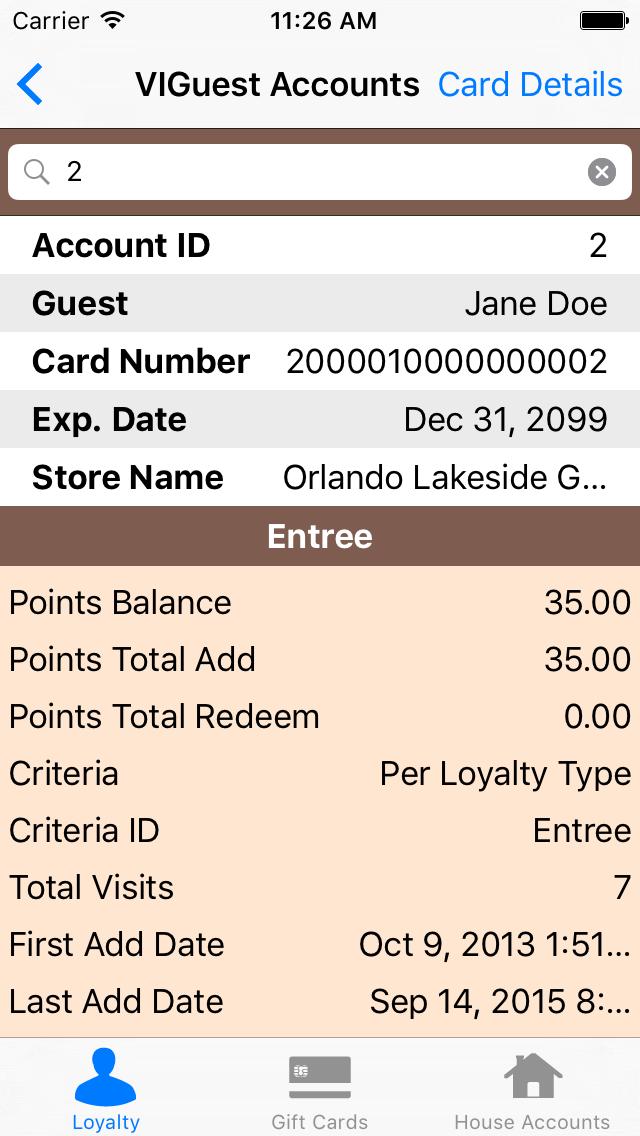This screenshot has width=640, height=1136.
Task: Open Card Details
Action: tap(530, 85)
